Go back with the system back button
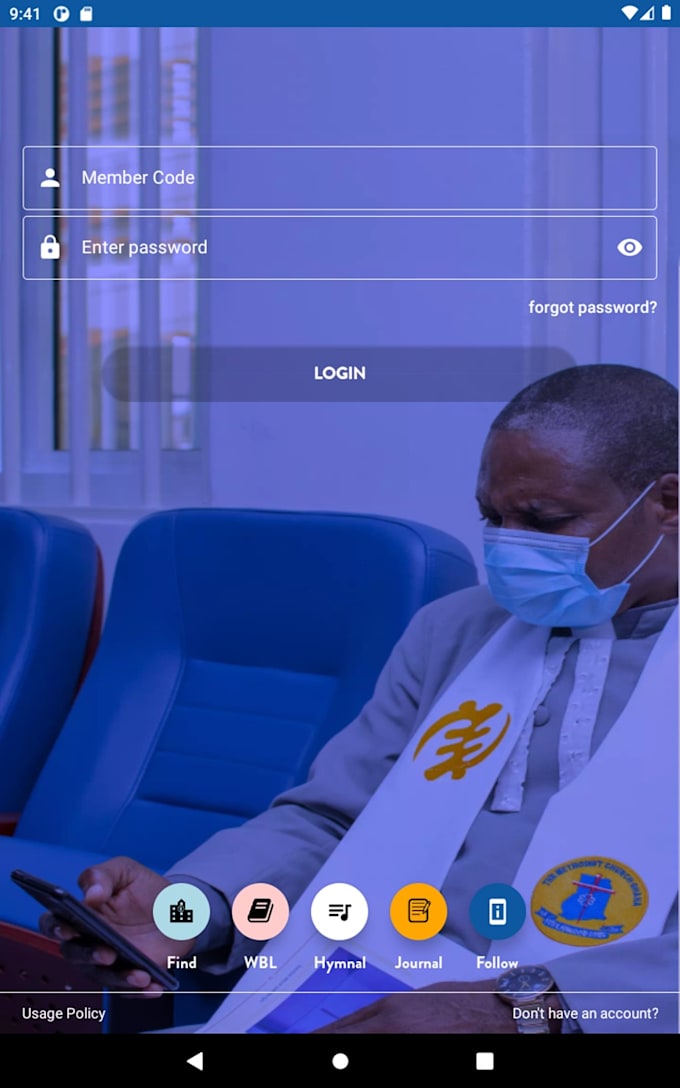This screenshot has width=680, height=1088. 195,1061
